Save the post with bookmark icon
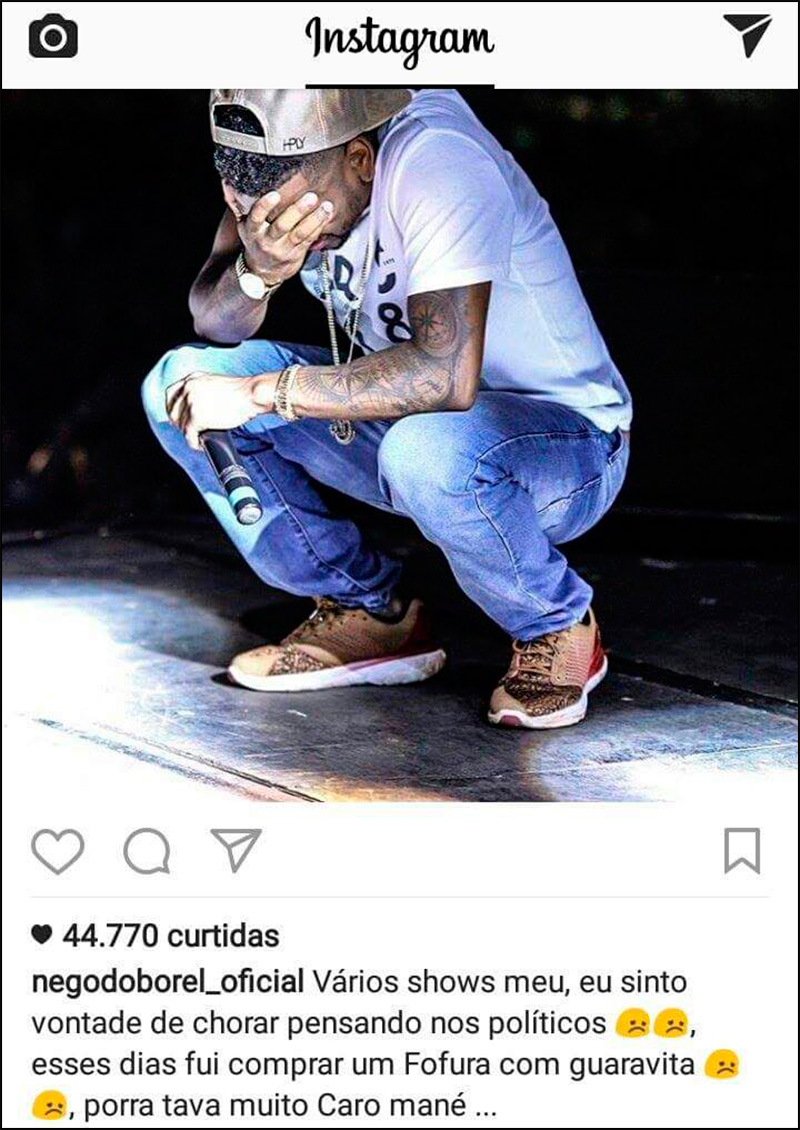Viewport: 800px width, 1130px height. click(x=742, y=851)
